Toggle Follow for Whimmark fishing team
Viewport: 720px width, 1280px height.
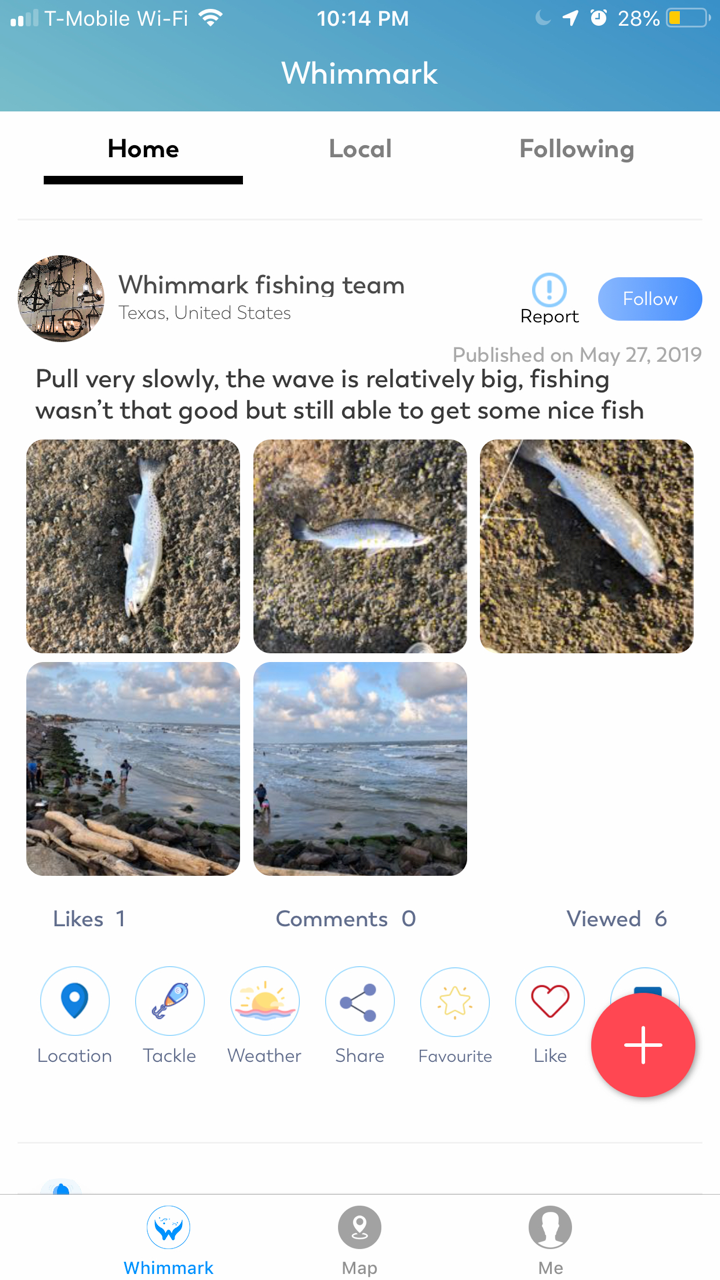click(650, 298)
